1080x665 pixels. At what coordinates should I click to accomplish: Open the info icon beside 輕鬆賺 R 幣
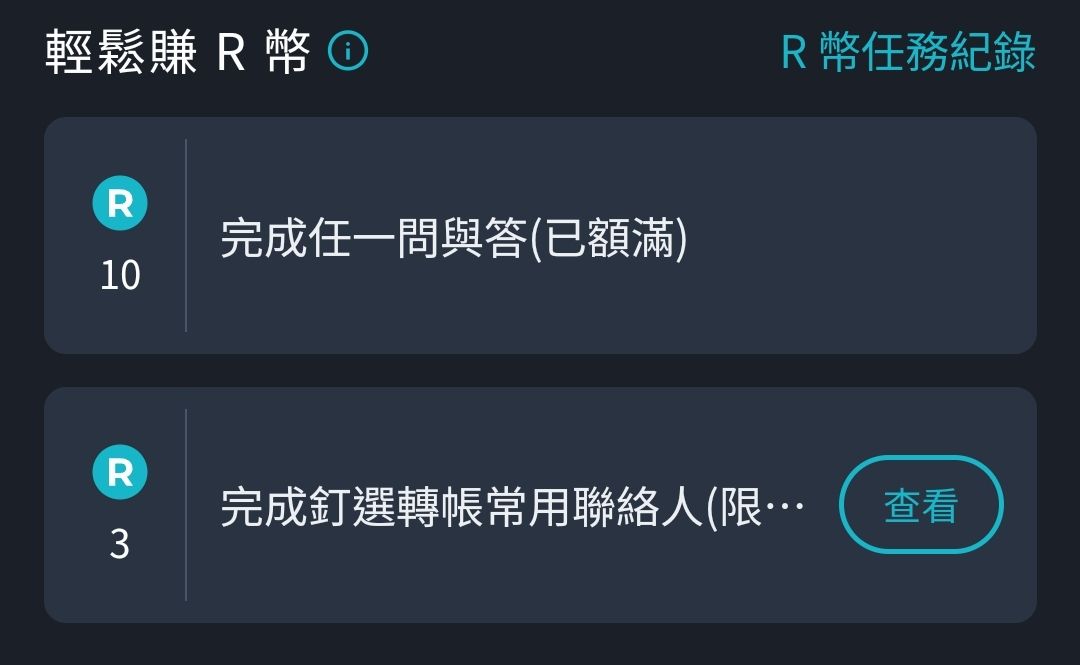348,52
